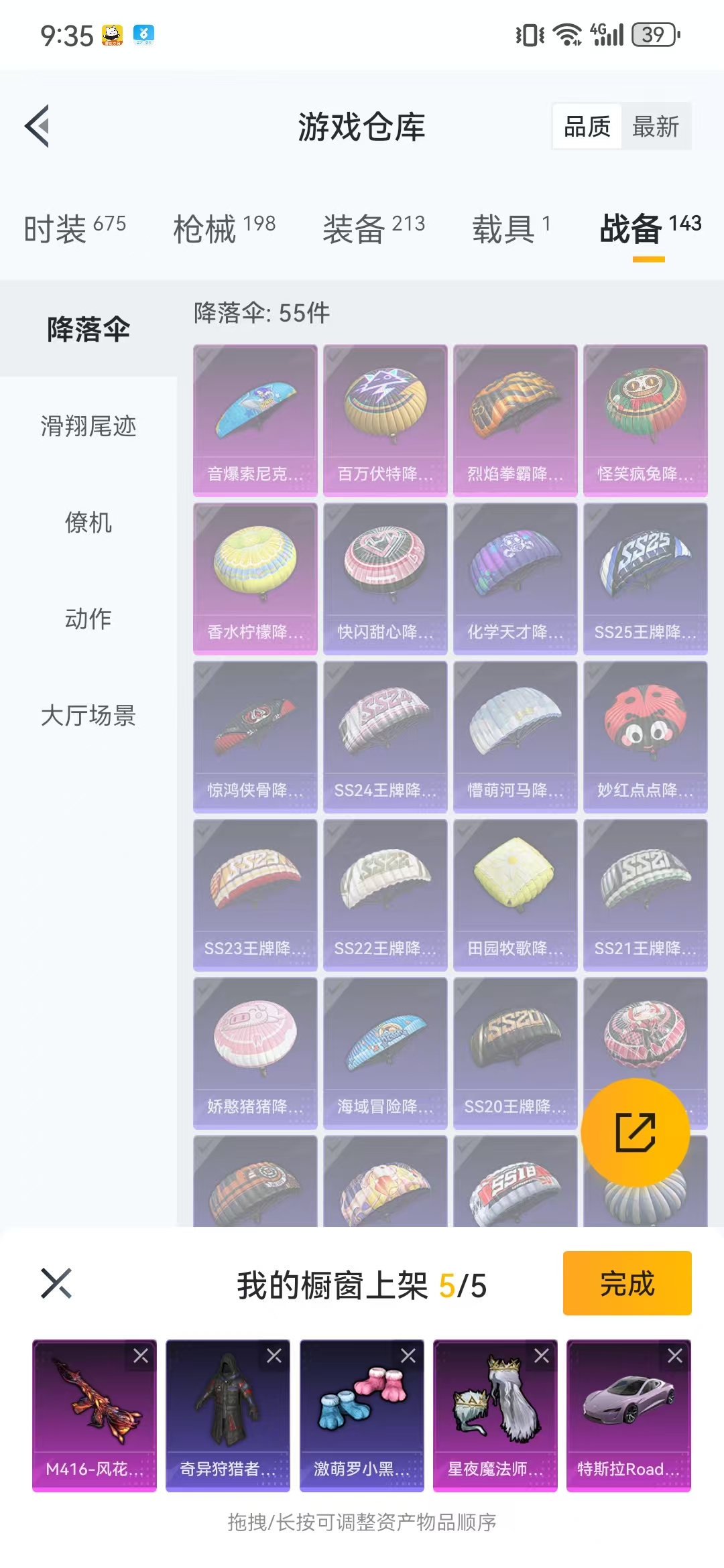Select the SS25王牌 parachute tile
This screenshot has height=1568, width=724.
[645, 578]
